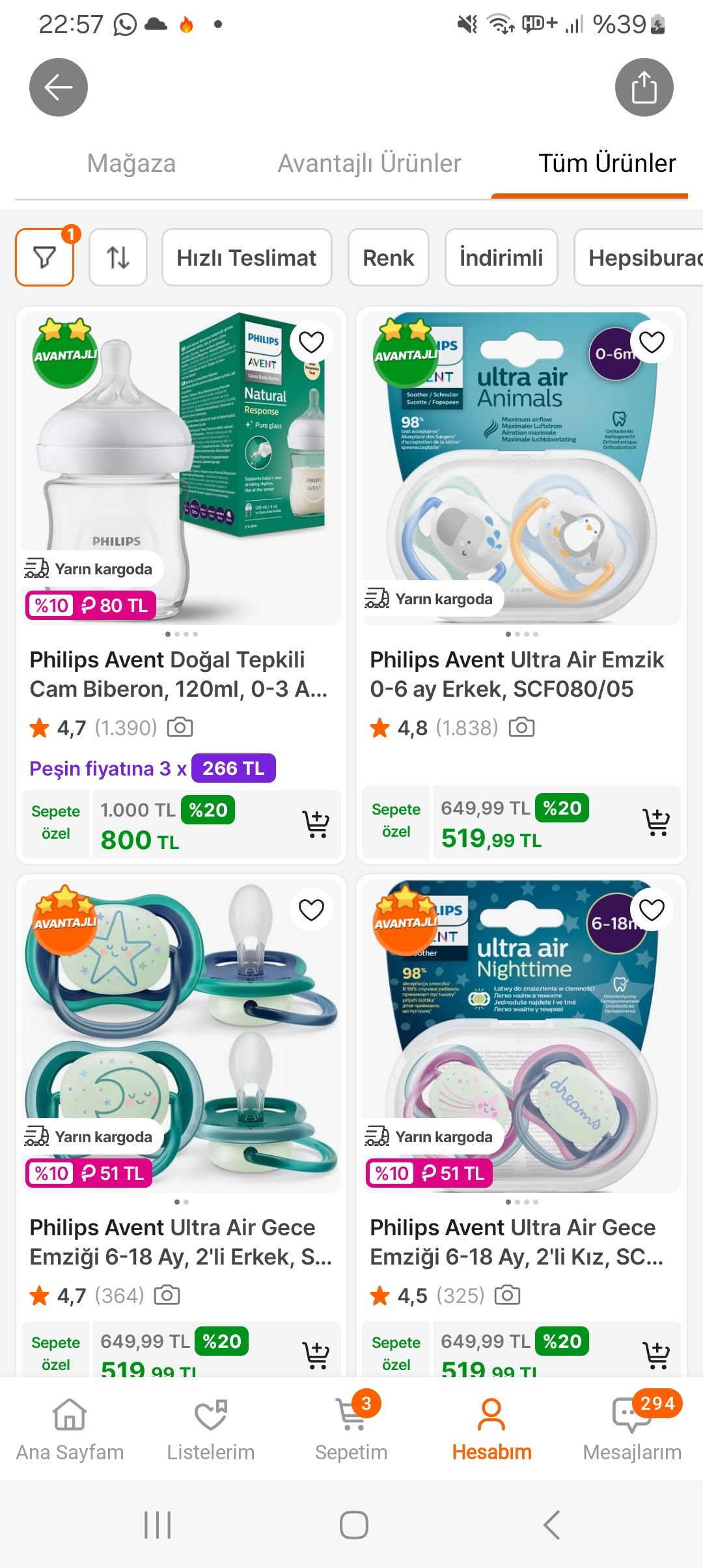Favorite the Doğal Tepkili Cam Biberon
Image resolution: width=703 pixels, height=1568 pixels.
point(311,342)
